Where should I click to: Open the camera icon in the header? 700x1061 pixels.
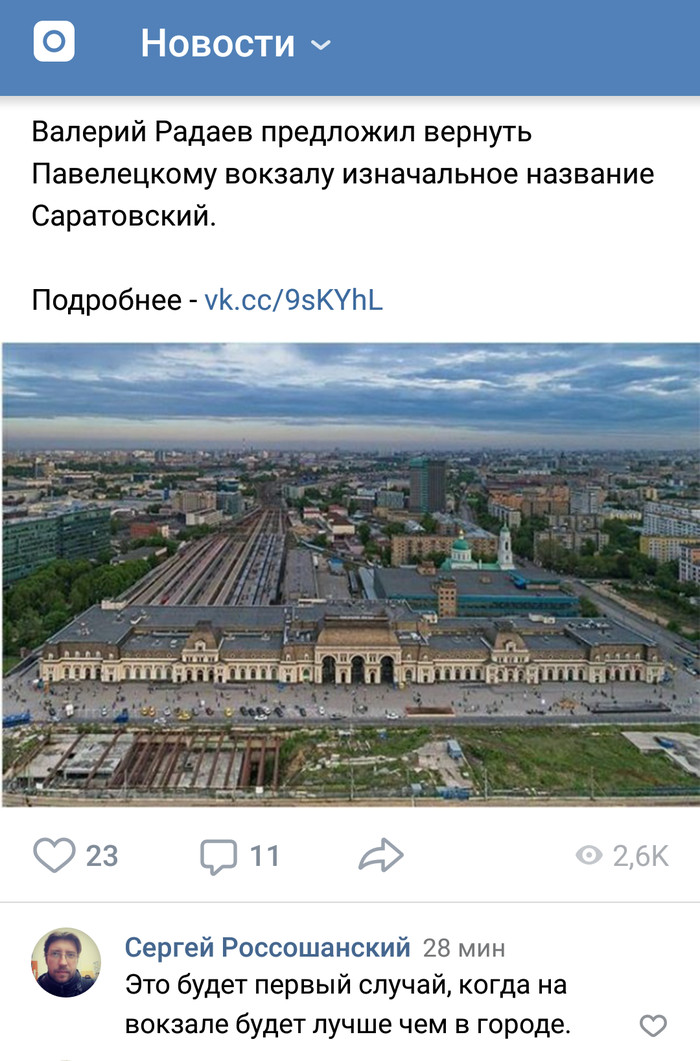pyautogui.click(x=54, y=43)
